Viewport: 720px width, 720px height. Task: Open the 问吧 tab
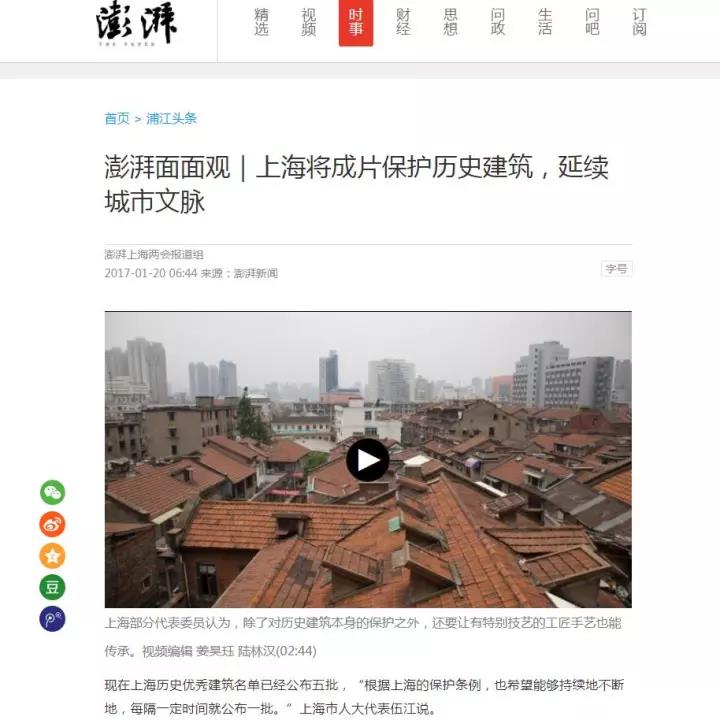click(x=592, y=22)
